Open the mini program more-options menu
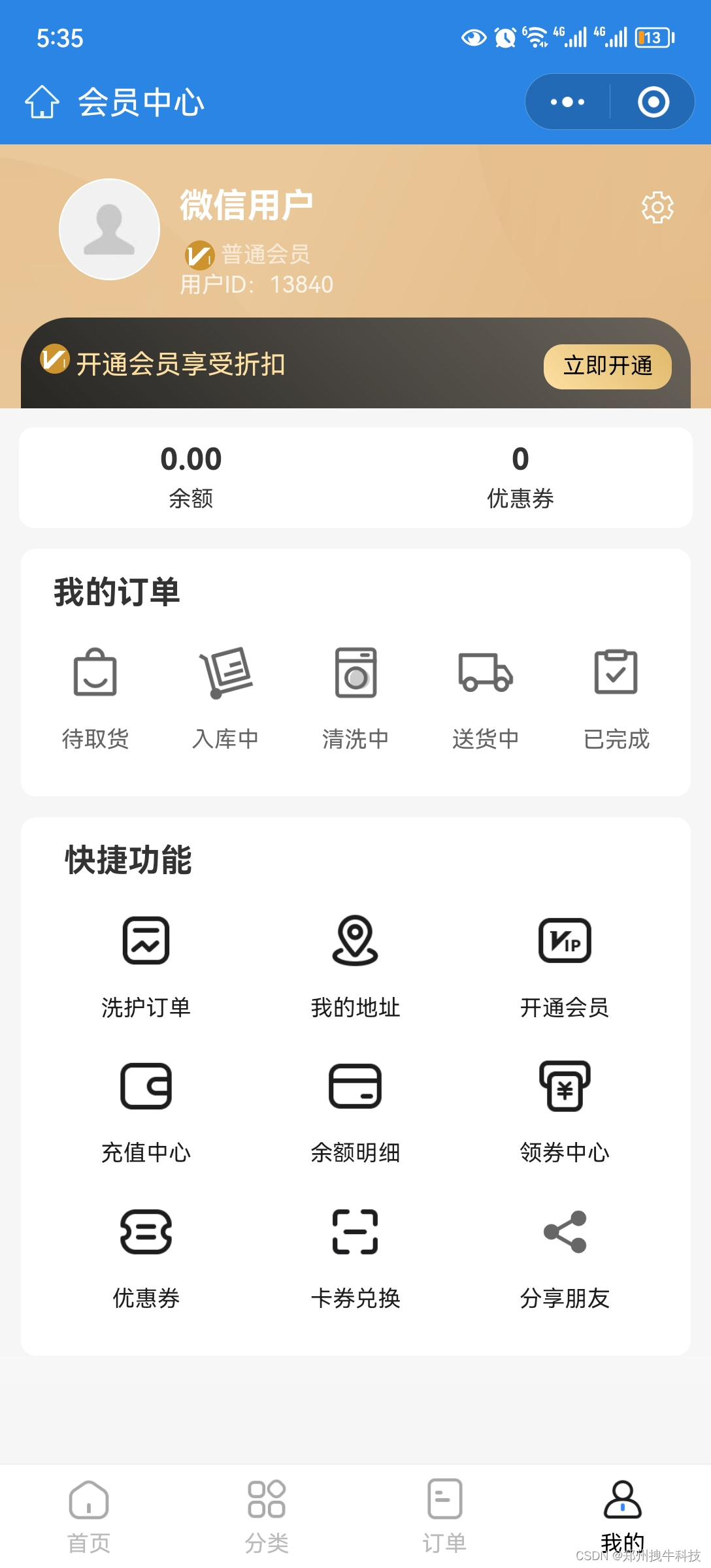This screenshot has height=1568, width=711. tap(567, 102)
